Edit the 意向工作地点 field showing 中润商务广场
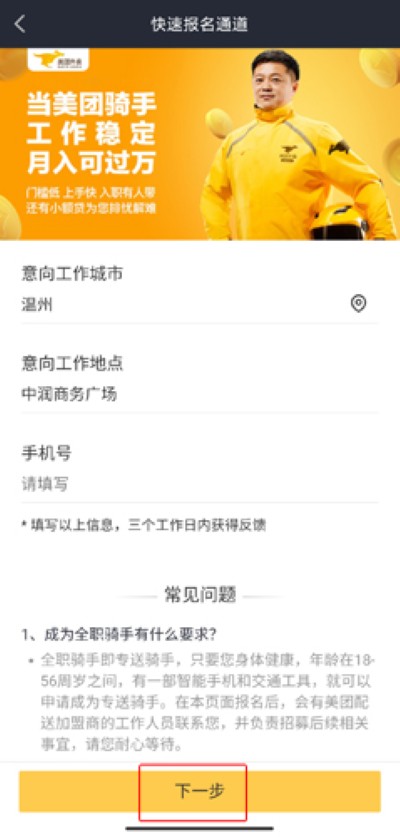This screenshot has height=837, width=400. tap(200, 394)
